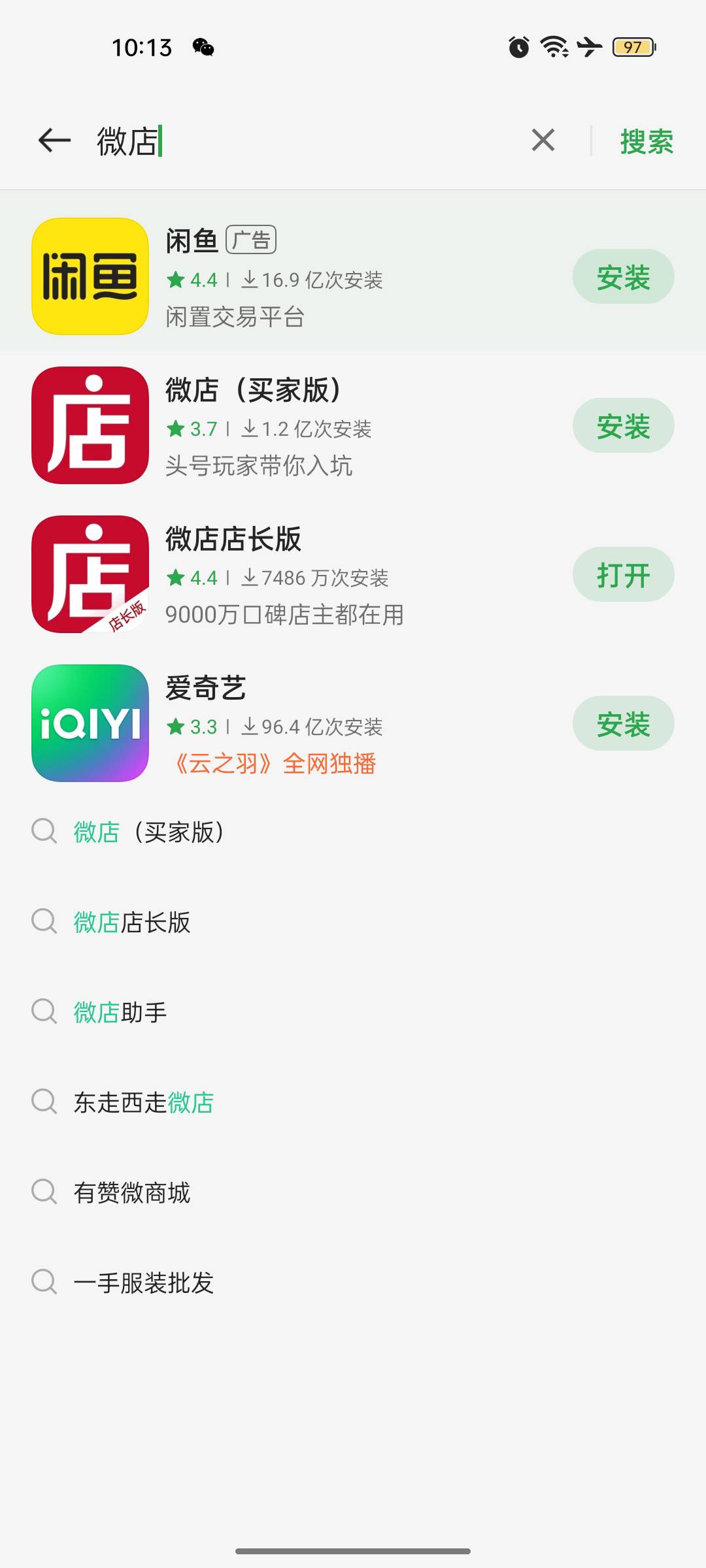Install the 爱奇艺 app
706x1568 pixels.
(623, 723)
